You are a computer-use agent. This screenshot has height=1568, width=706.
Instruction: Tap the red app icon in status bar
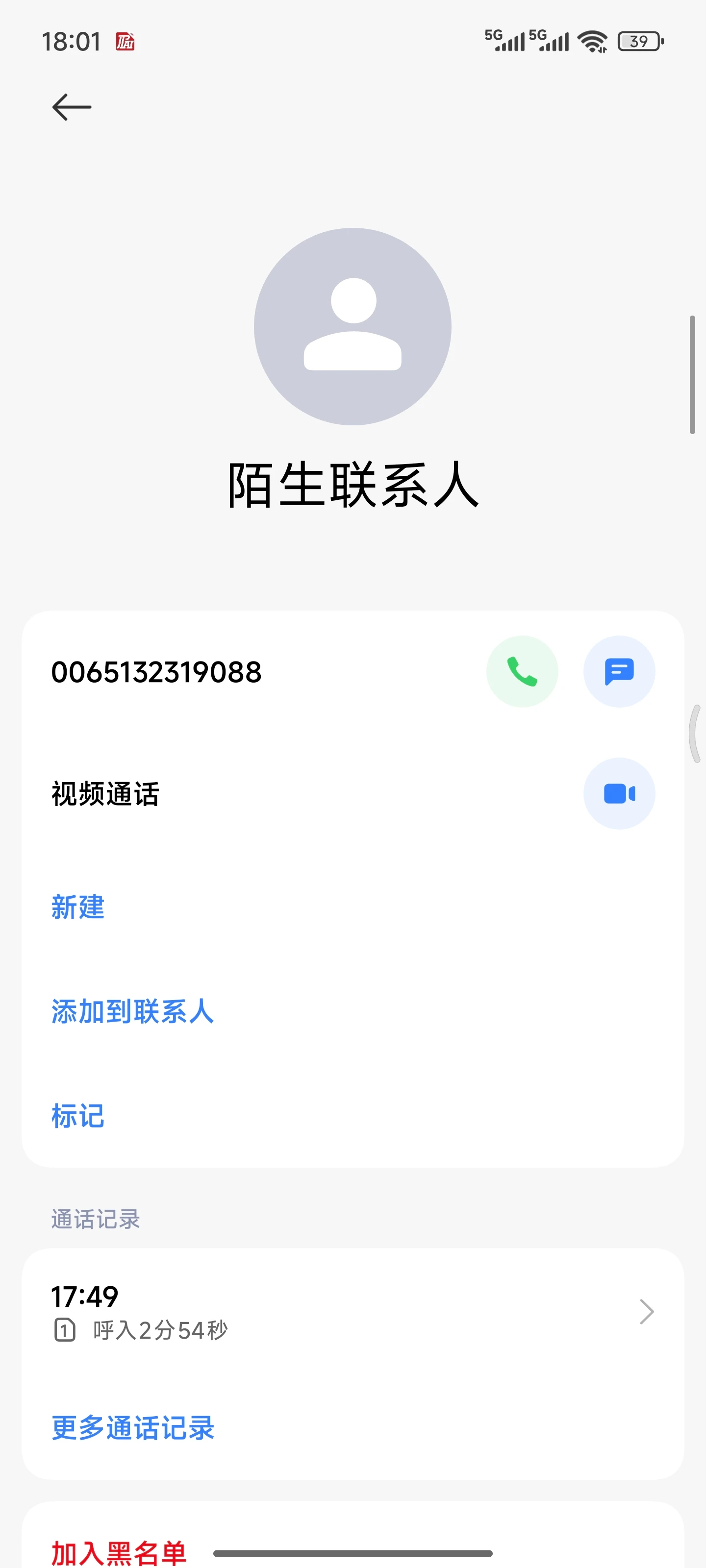[125, 41]
